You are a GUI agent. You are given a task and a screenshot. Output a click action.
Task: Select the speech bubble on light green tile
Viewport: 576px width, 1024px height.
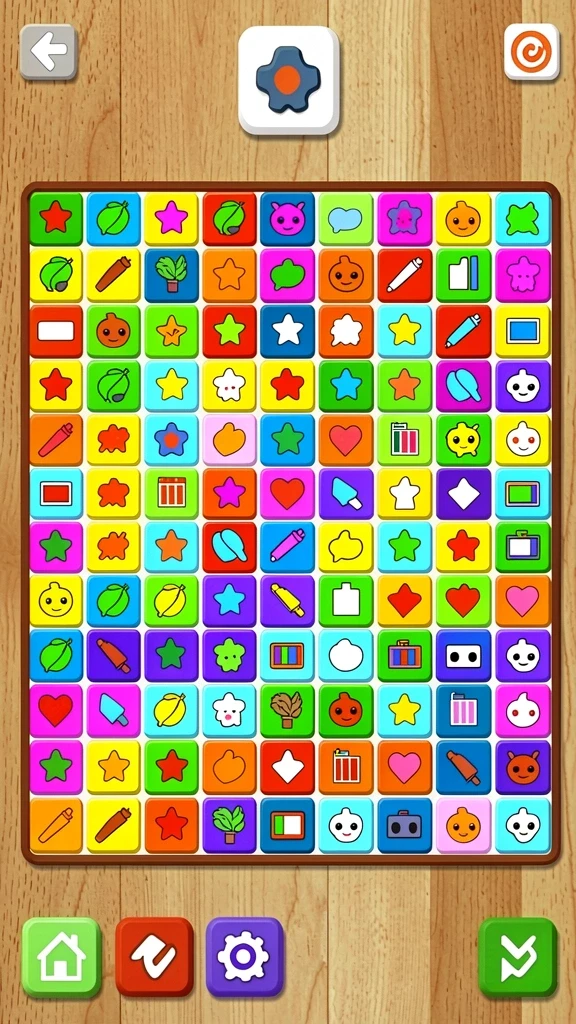click(345, 219)
